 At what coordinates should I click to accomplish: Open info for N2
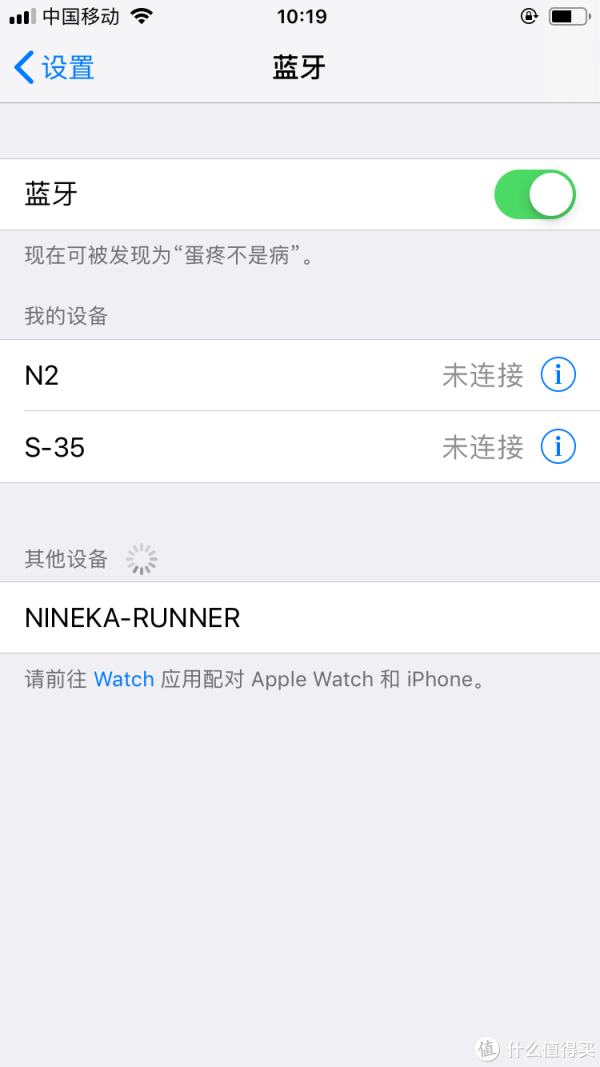coord(558,375)
